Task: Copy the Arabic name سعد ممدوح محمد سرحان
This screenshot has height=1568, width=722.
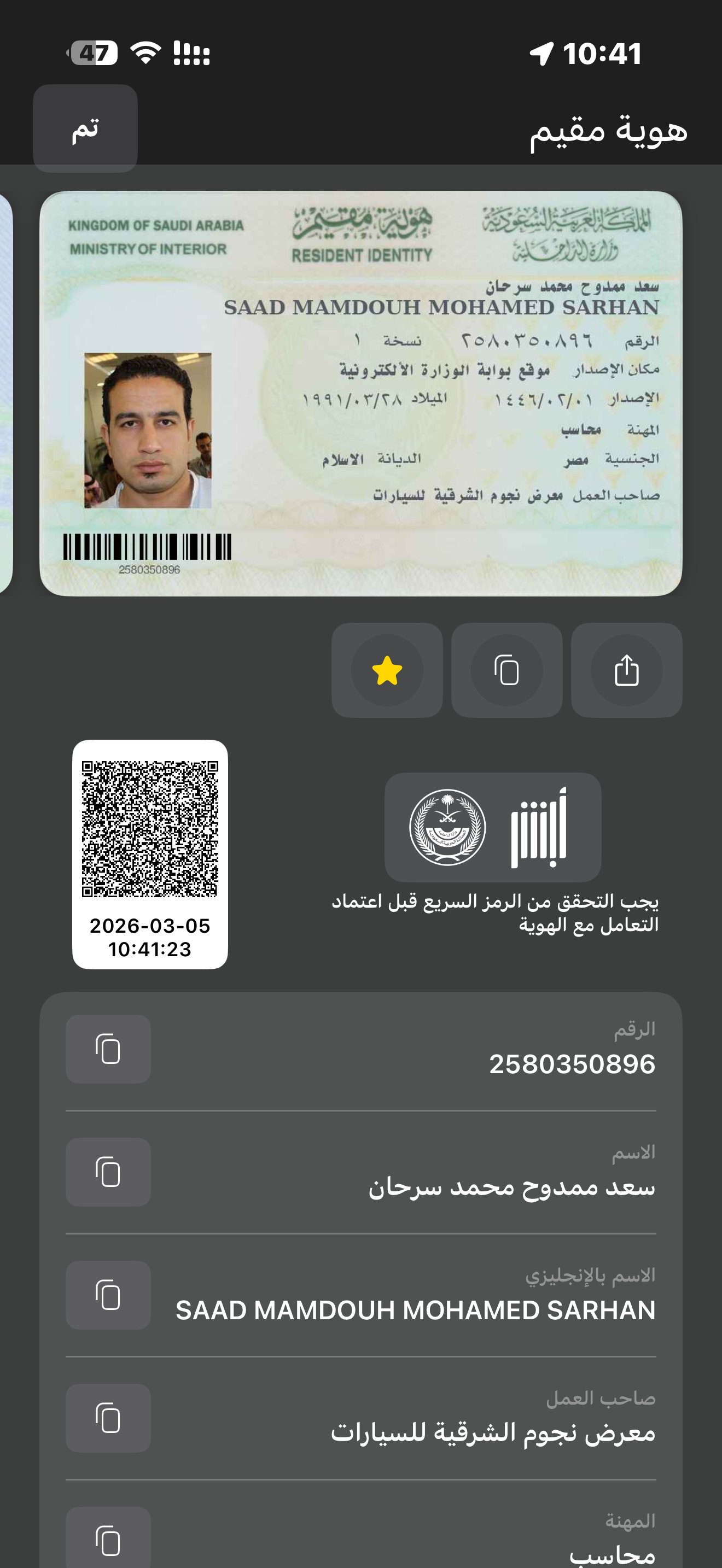Action: click(108, 1172)
